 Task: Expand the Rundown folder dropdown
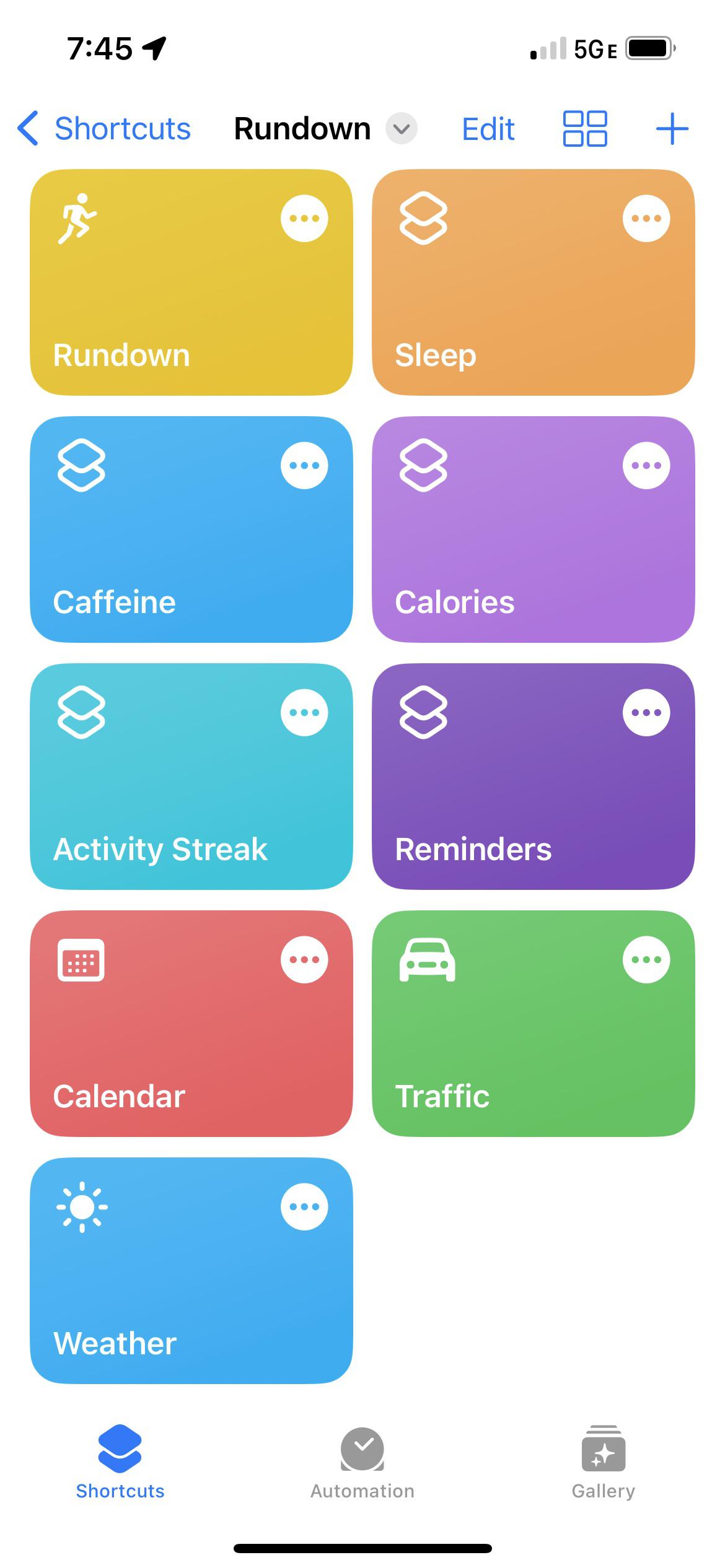[x=402, y=129]
